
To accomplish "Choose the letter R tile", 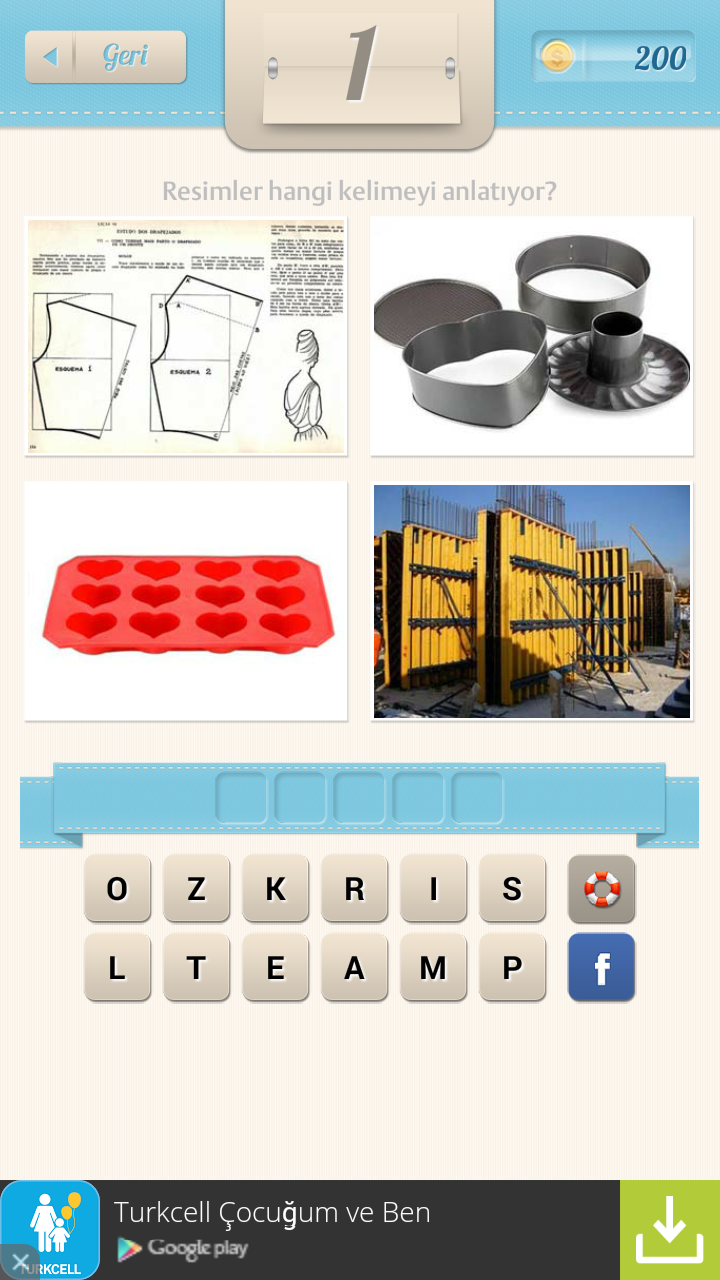I will click(354, 888).
